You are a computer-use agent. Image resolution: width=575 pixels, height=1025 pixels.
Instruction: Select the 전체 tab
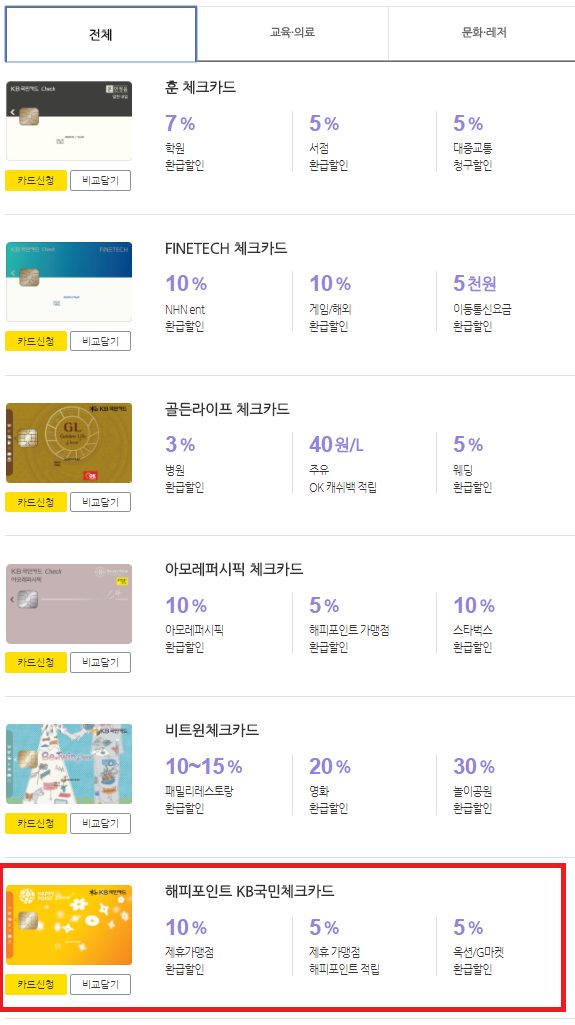pyautogui.click(x=101, y=34)
